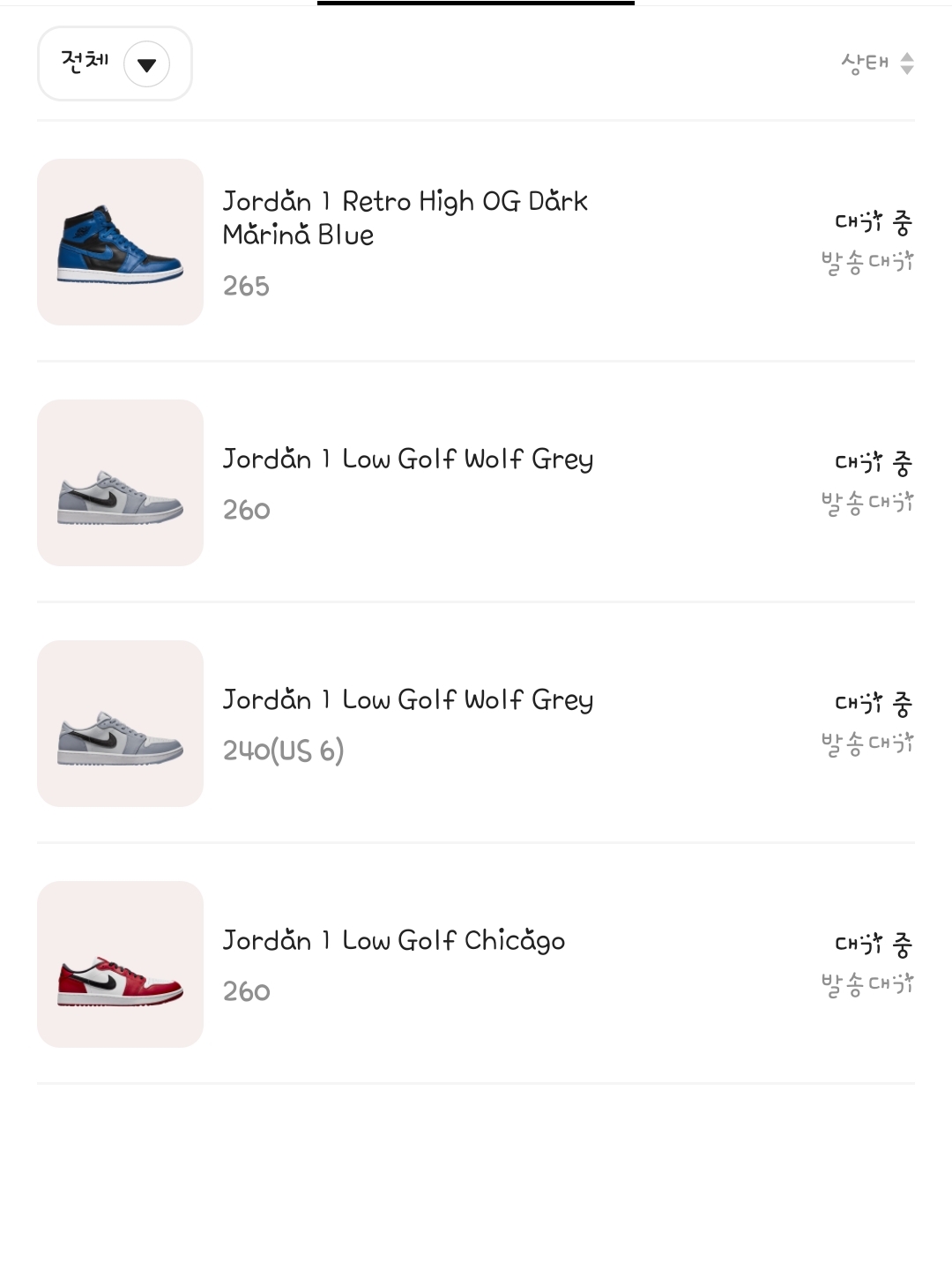Expand the filter options using the arrow button

click(x=147, y=63)
